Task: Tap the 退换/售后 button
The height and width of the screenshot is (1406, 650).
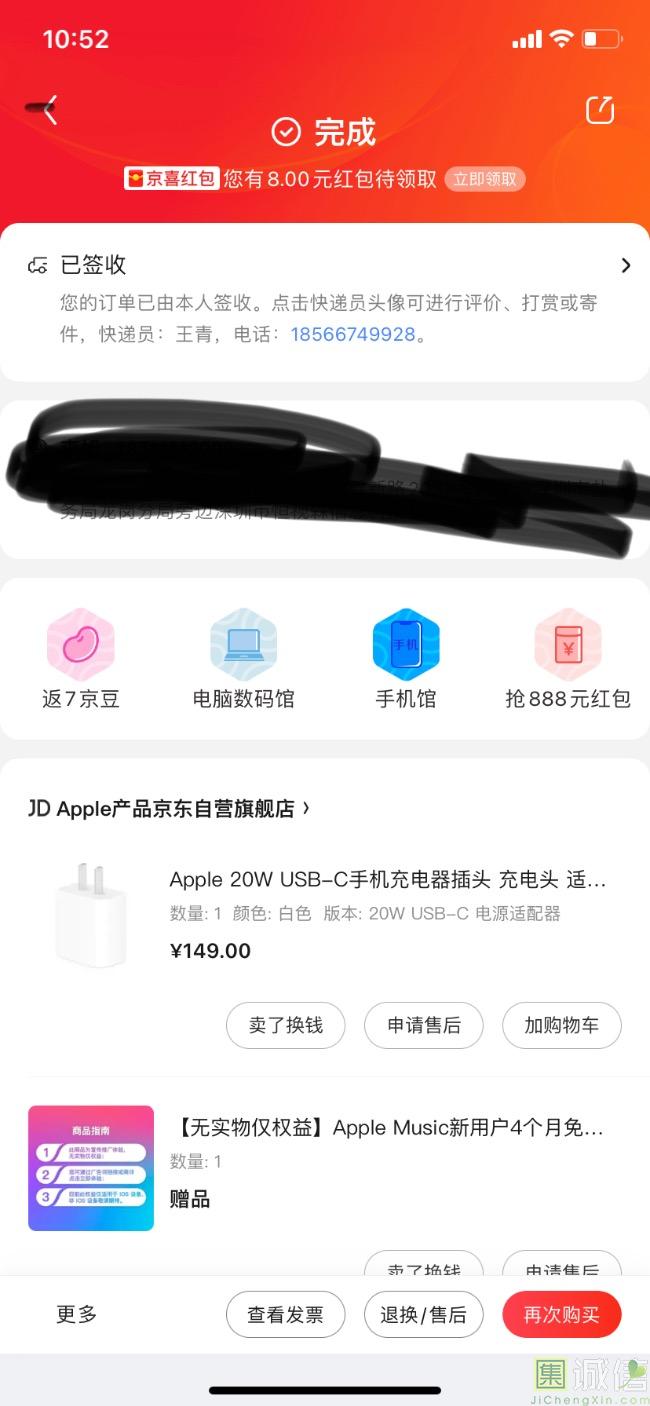Action: click(424, 1315)
